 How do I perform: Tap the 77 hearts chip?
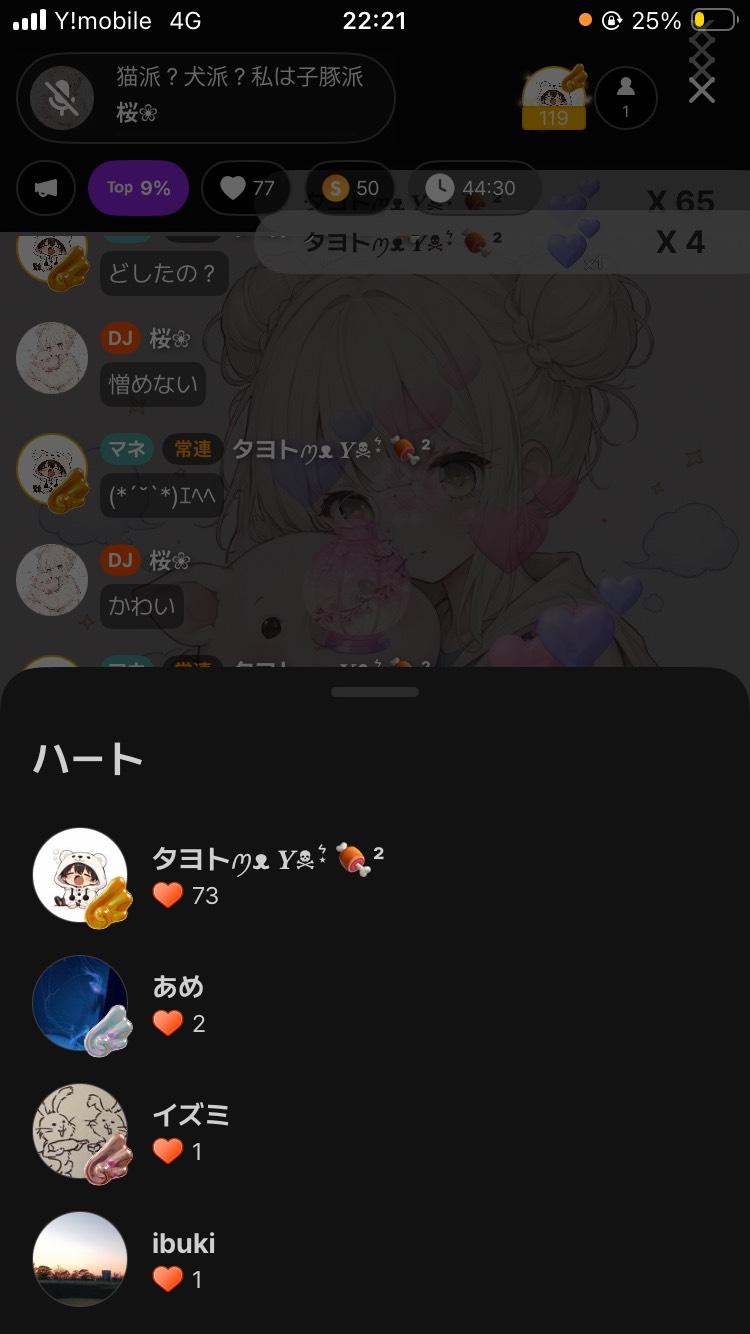click(x=246, y=188)
